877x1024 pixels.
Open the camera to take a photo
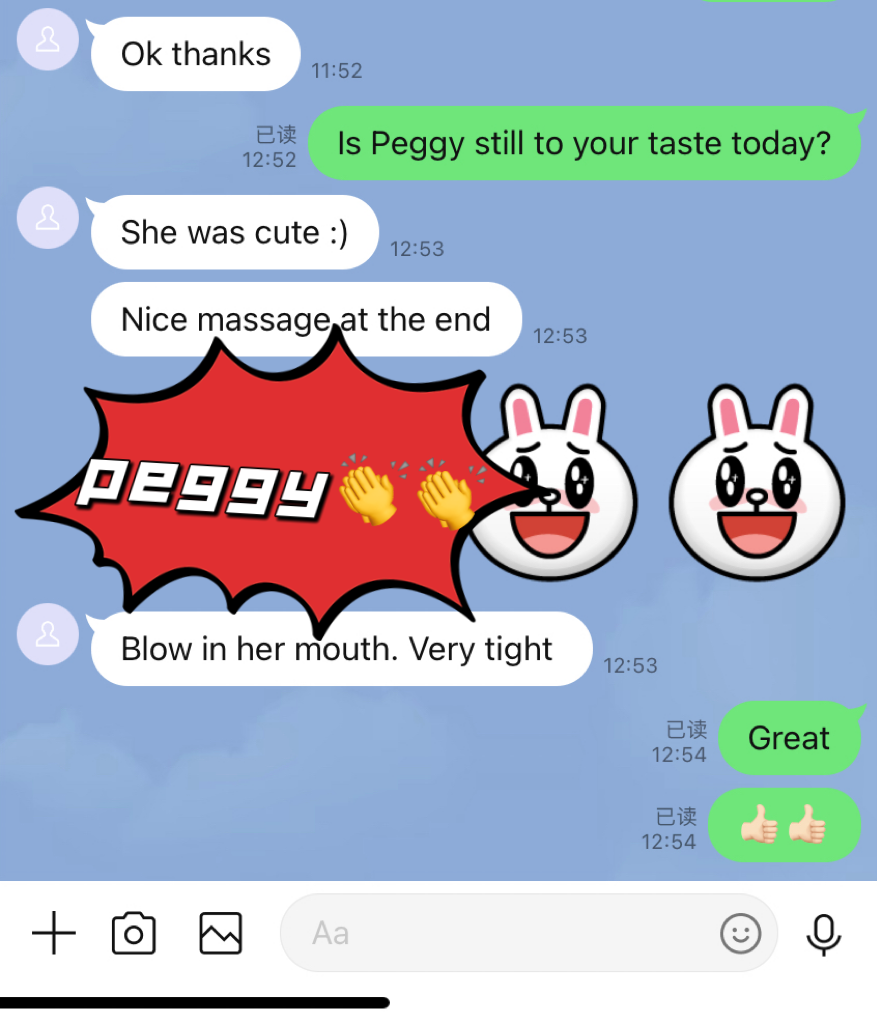pyautogui.click(x=134, y=934)
